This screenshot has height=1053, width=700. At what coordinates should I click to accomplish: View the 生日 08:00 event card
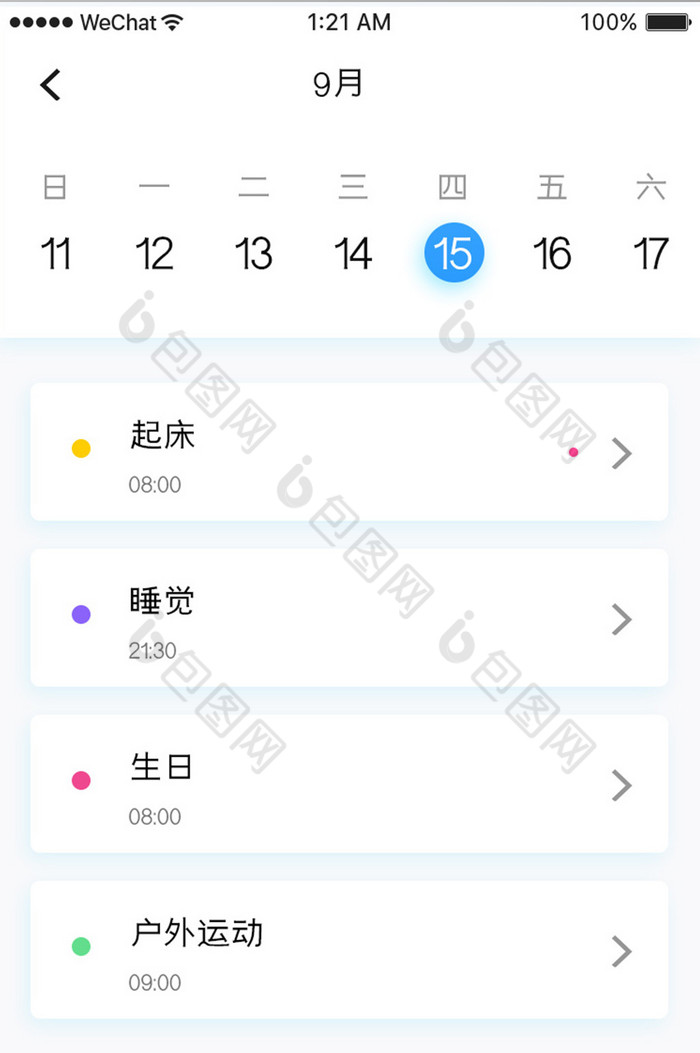tap(349, 784)
